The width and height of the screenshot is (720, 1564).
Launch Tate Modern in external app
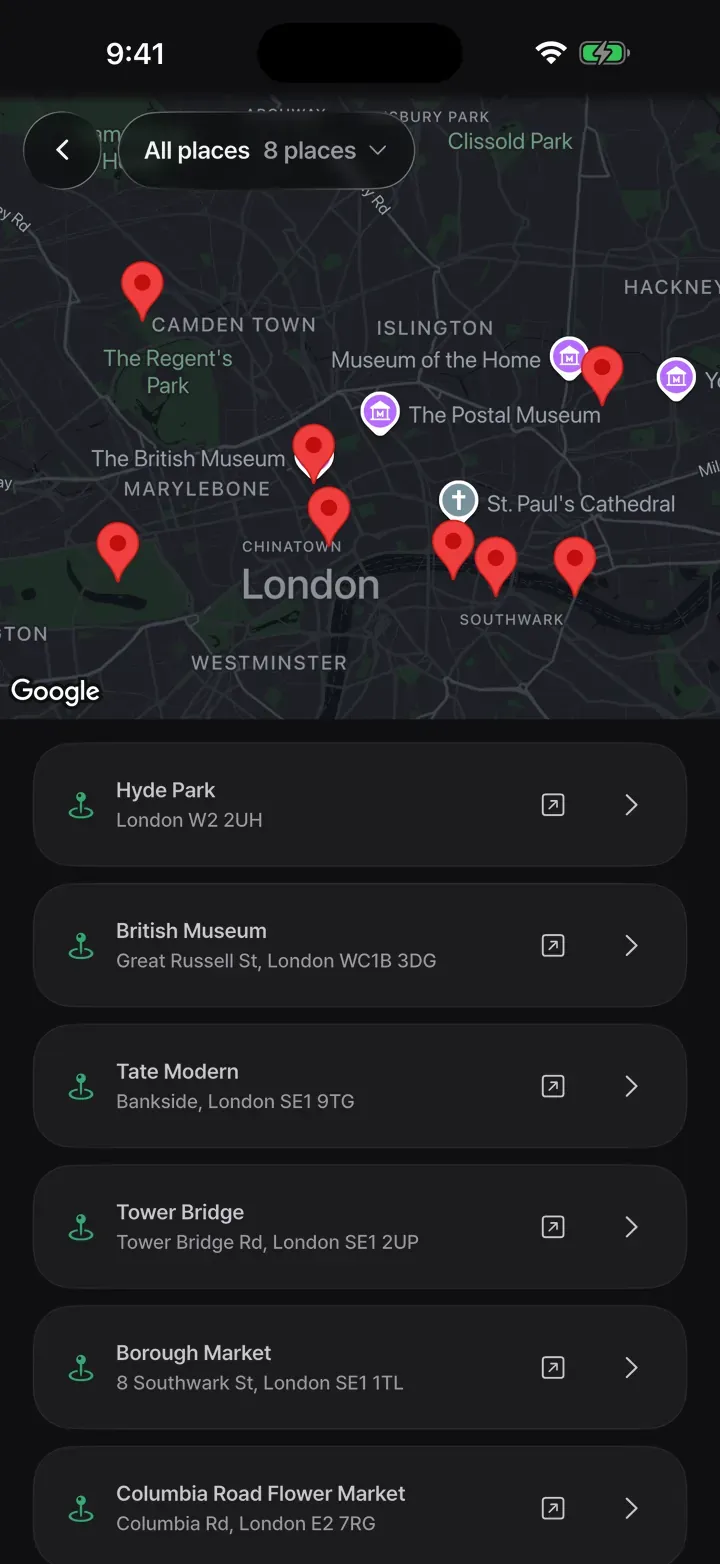[553, 1086]
